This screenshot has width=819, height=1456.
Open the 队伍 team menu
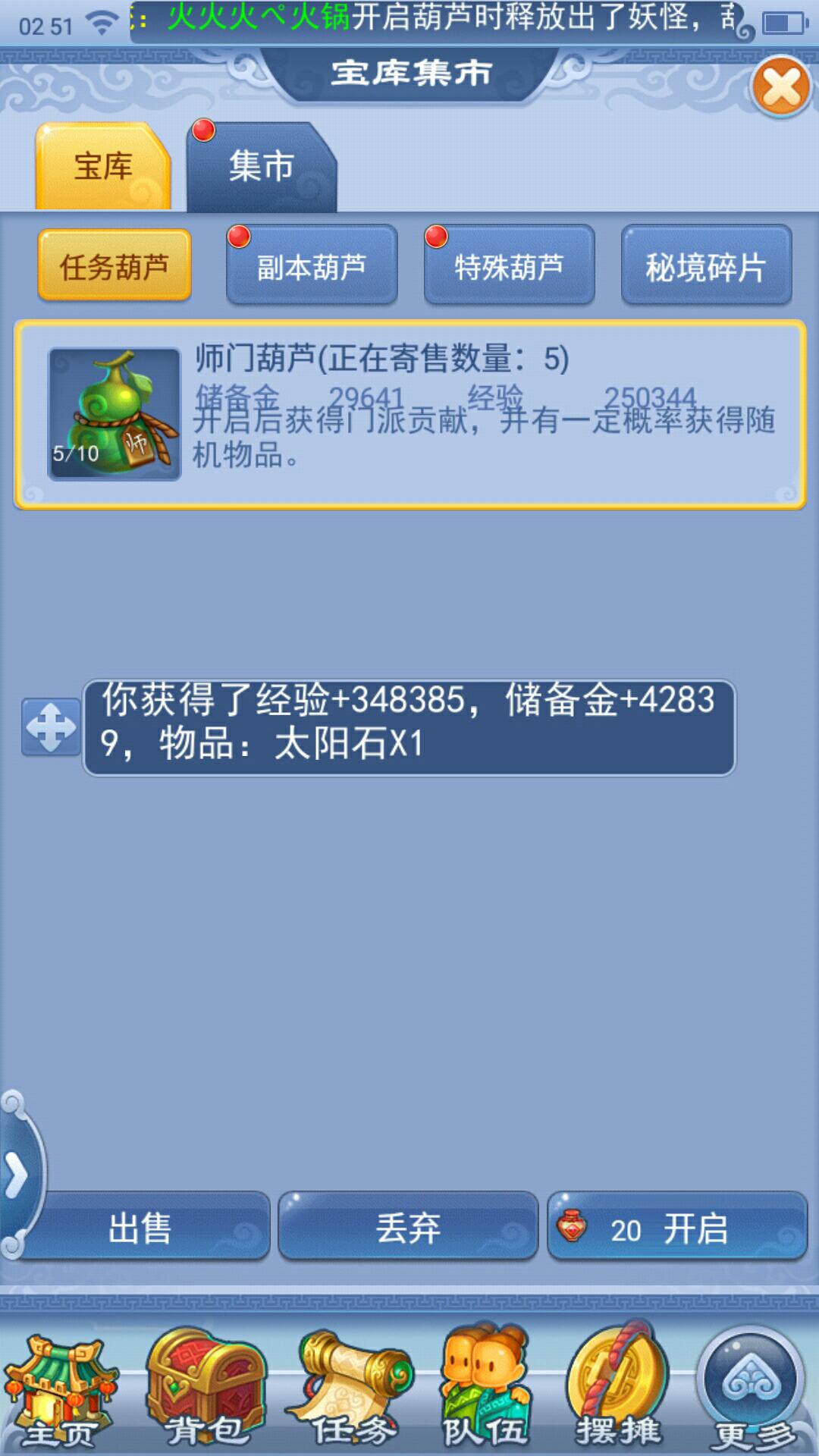485,1392
